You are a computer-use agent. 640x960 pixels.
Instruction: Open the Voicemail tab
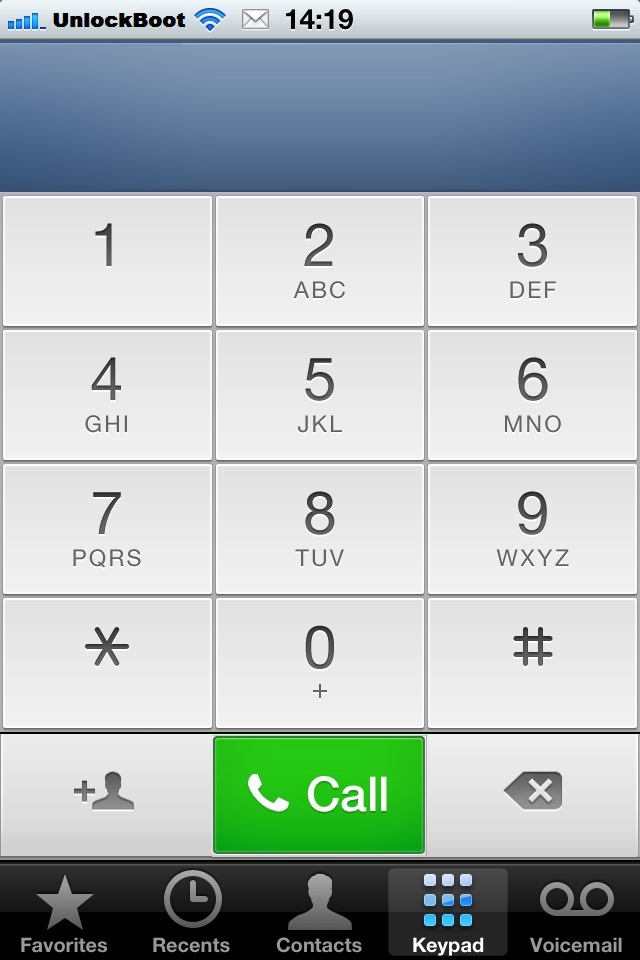[575, 912]
